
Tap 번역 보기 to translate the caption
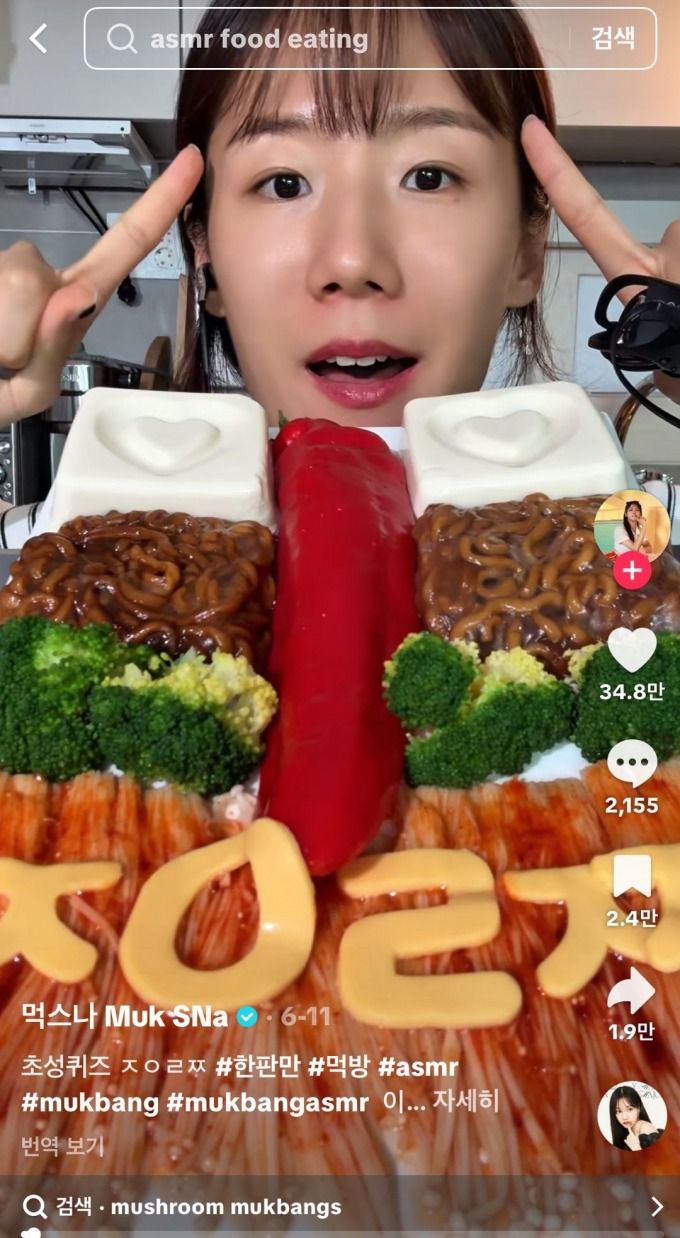point(62,1146)
